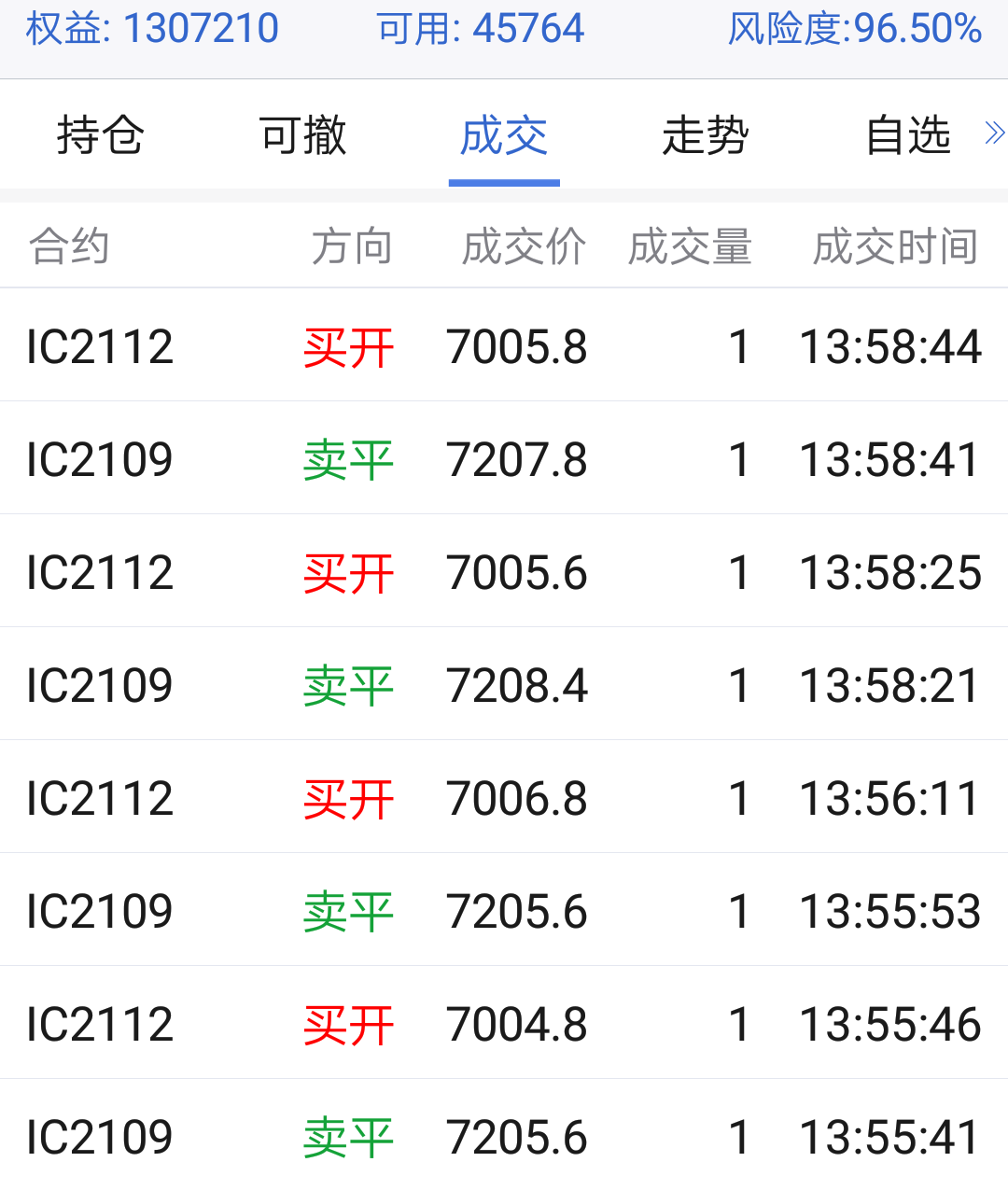The height and width of the screenshot is (1190, 1008).
Task: Open the IC2112 trade at 13:56:11
Action: (x=504, y=798)
